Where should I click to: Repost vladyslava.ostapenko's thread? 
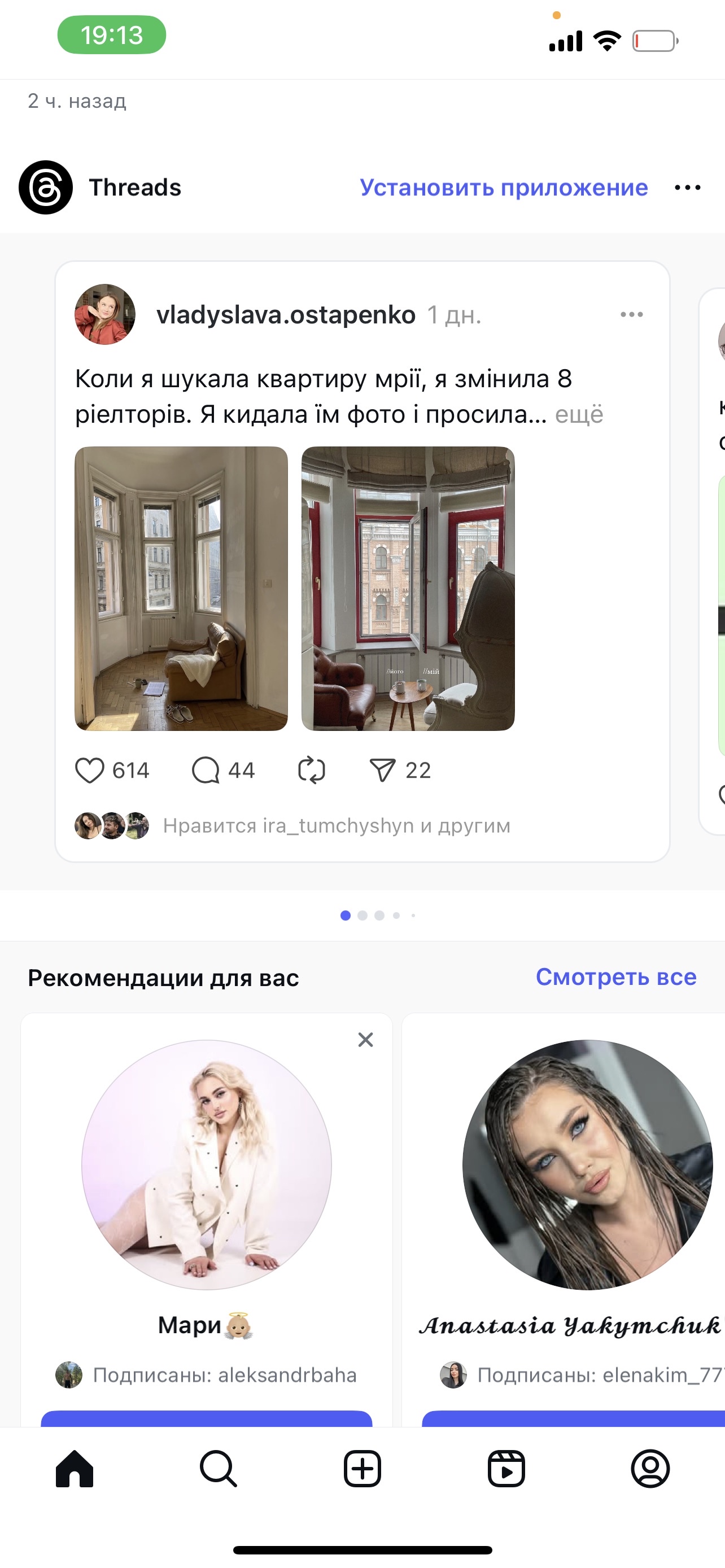(x=312, y=770)
